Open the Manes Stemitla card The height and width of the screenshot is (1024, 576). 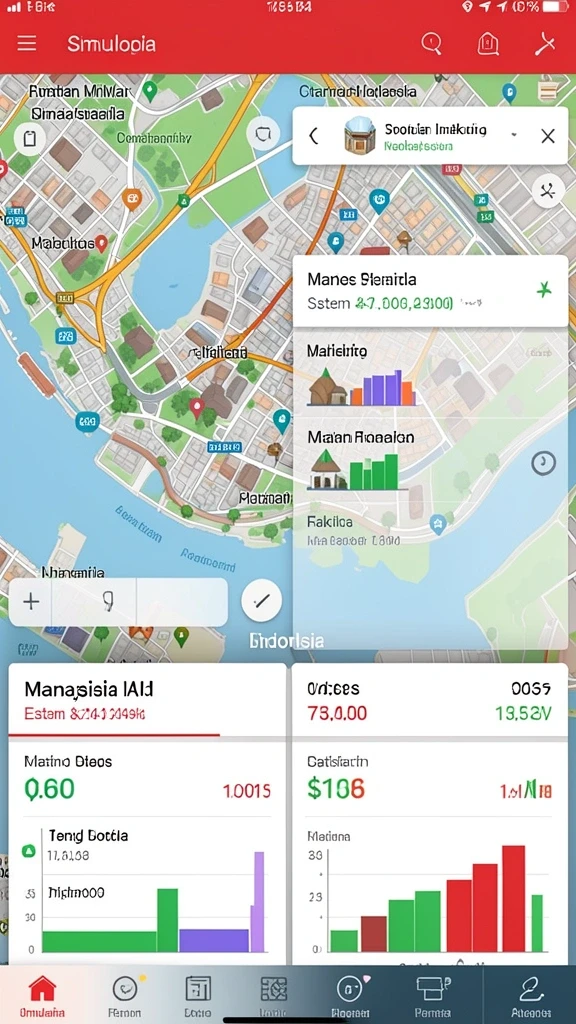[x=430, y=291]
